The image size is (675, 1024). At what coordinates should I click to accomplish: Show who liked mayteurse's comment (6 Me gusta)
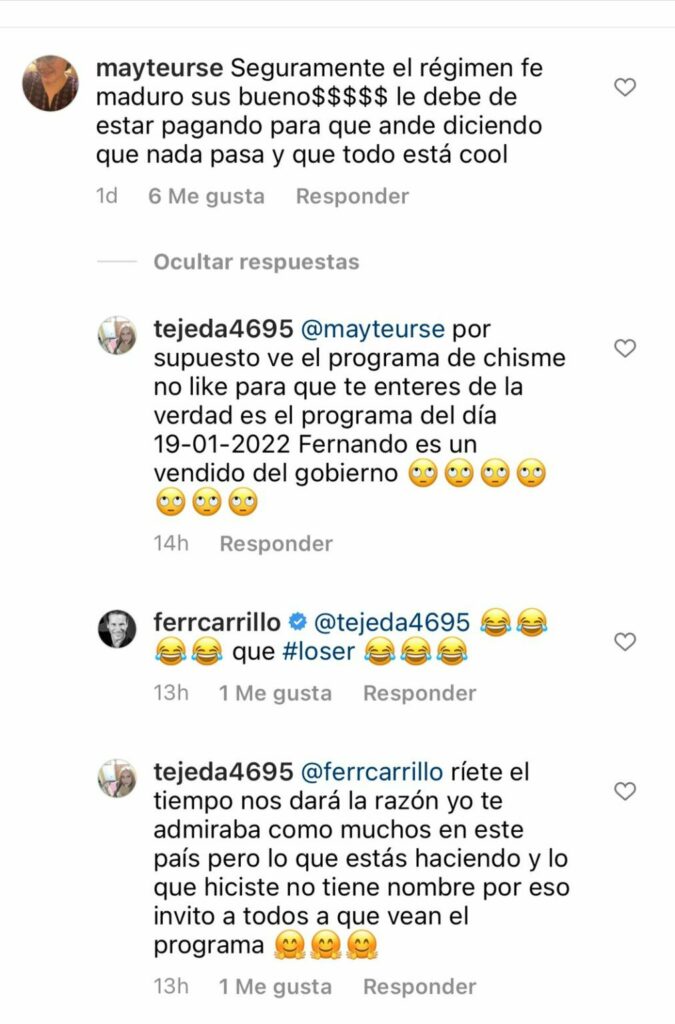point(206,197)
